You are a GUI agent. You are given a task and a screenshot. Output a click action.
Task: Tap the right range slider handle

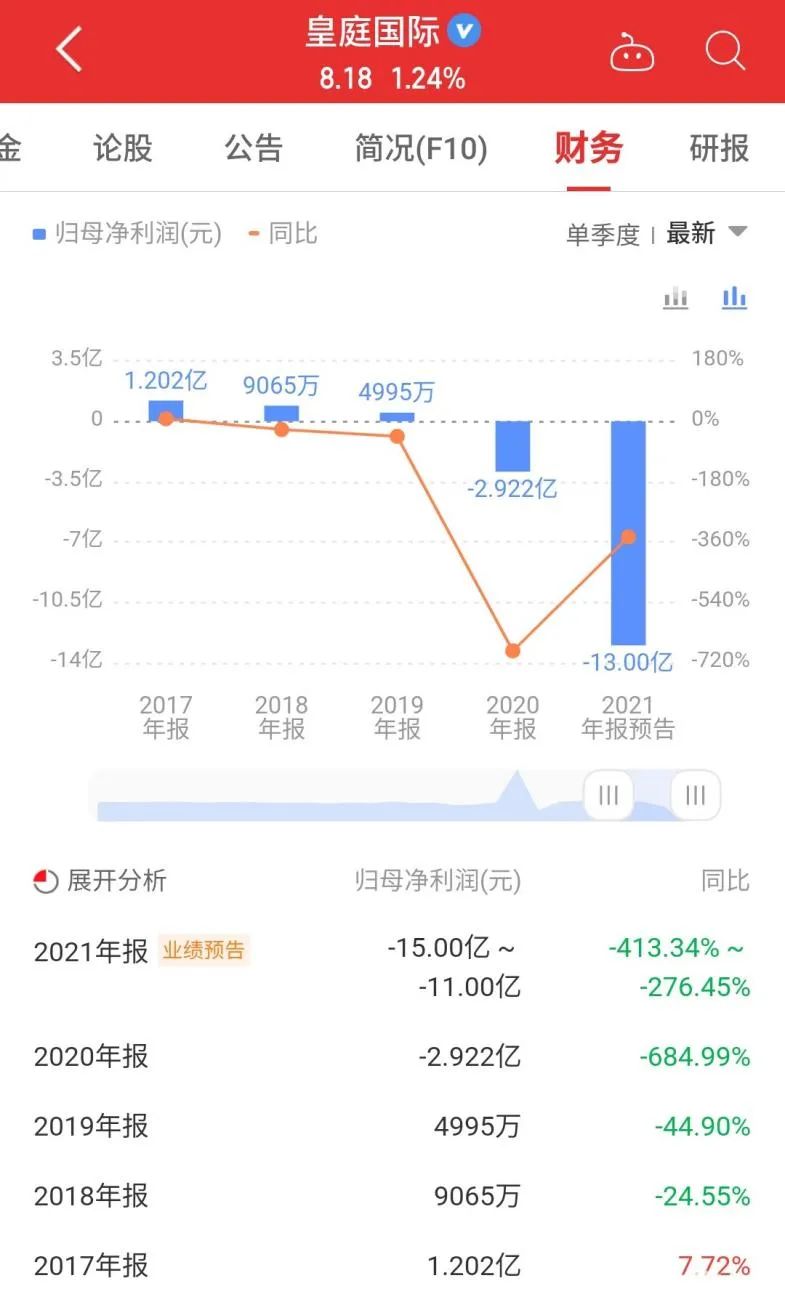695,796
